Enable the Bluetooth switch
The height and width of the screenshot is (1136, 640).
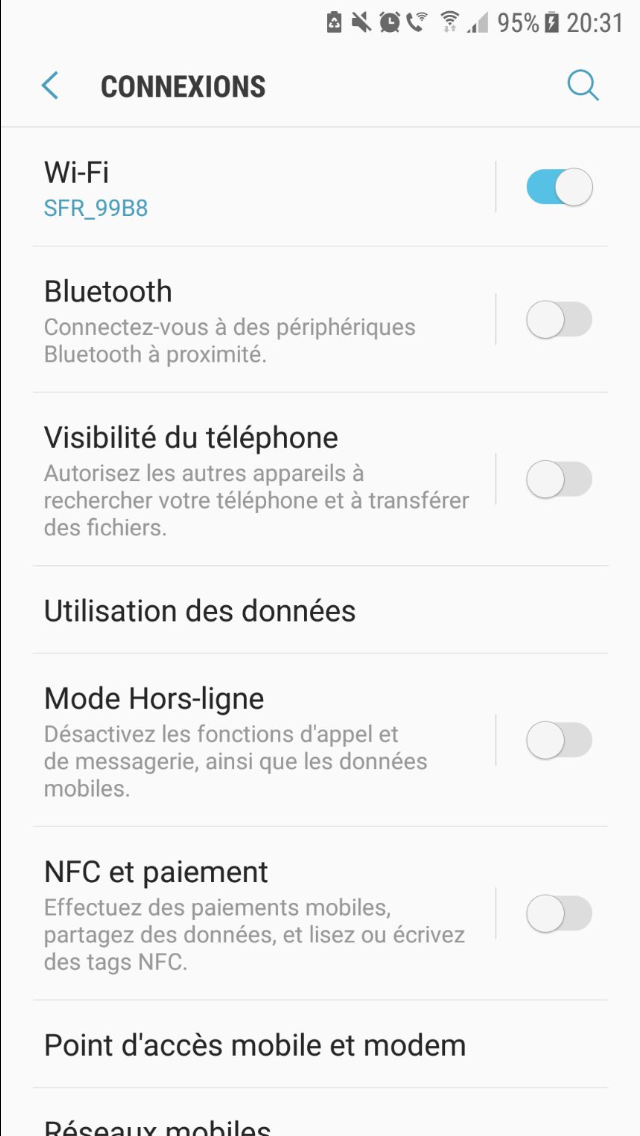pyautogui.click(x=559, y=320)
